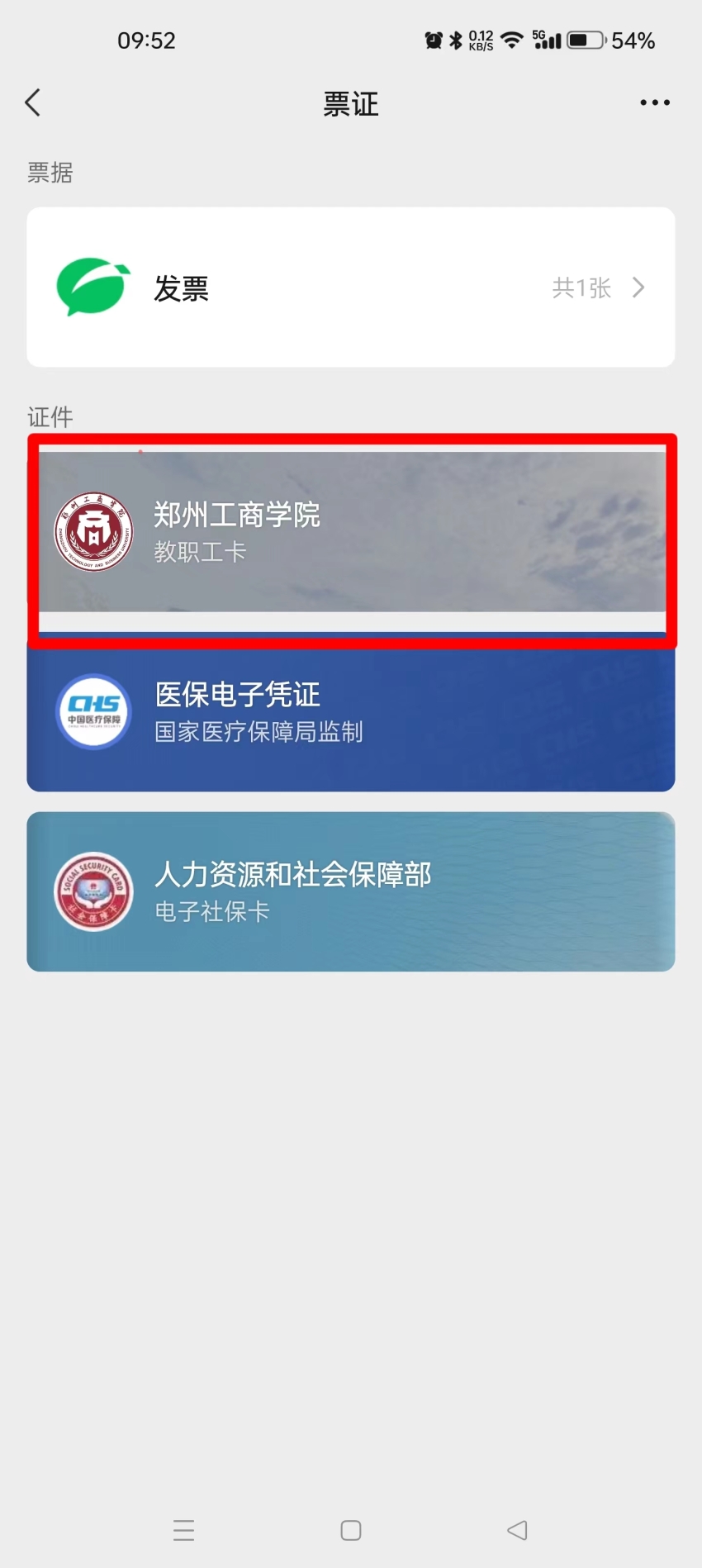702x1568 pixels.
Task: Open the three-dot overflow menu
Action: pyautogui.click(x=654, y=103)
